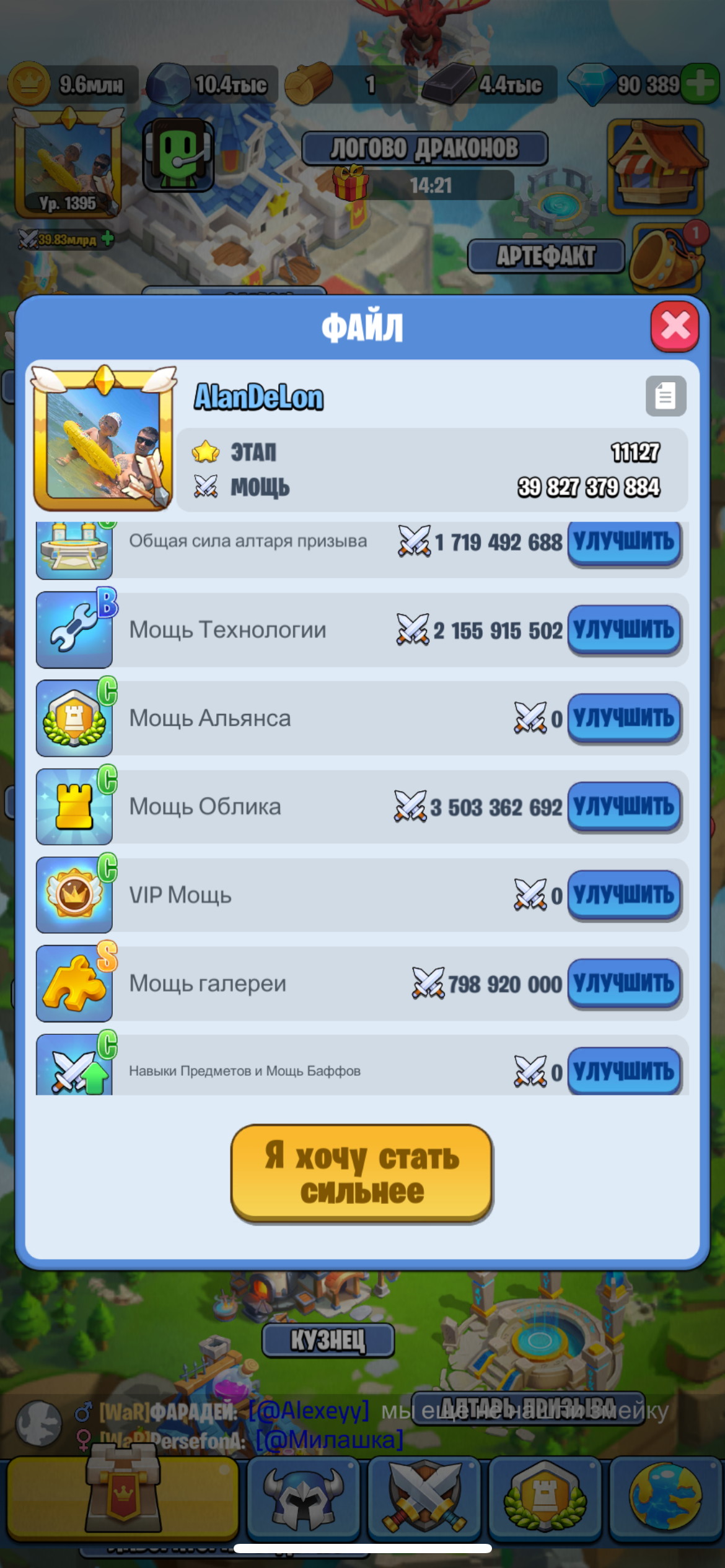Tap Улучшить for Мощь галереи
Viewport: 725px width, 1568px height.
623,983
